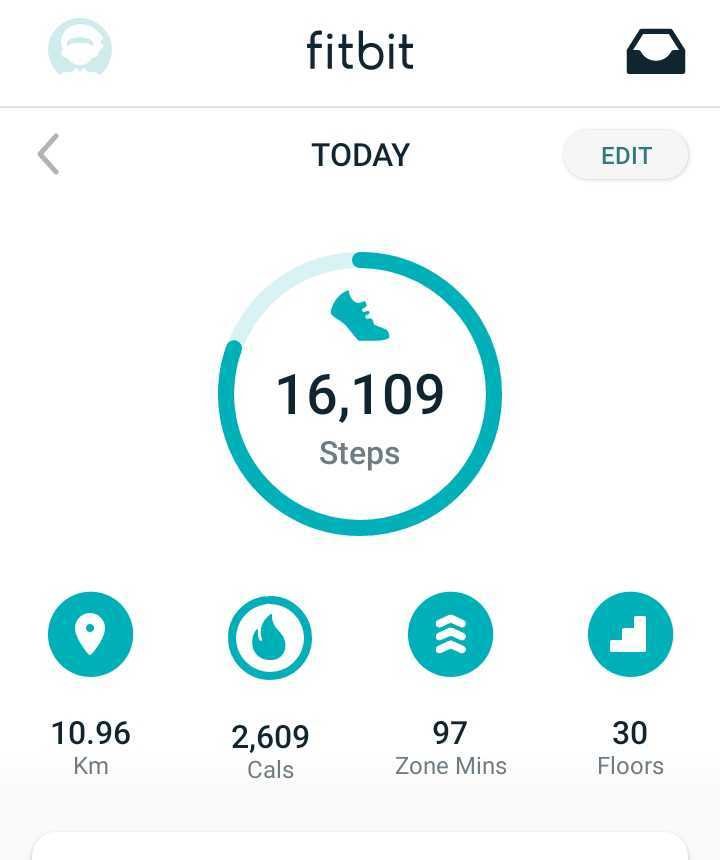Check the 30 Floors climbed stat

pos(630,635)
